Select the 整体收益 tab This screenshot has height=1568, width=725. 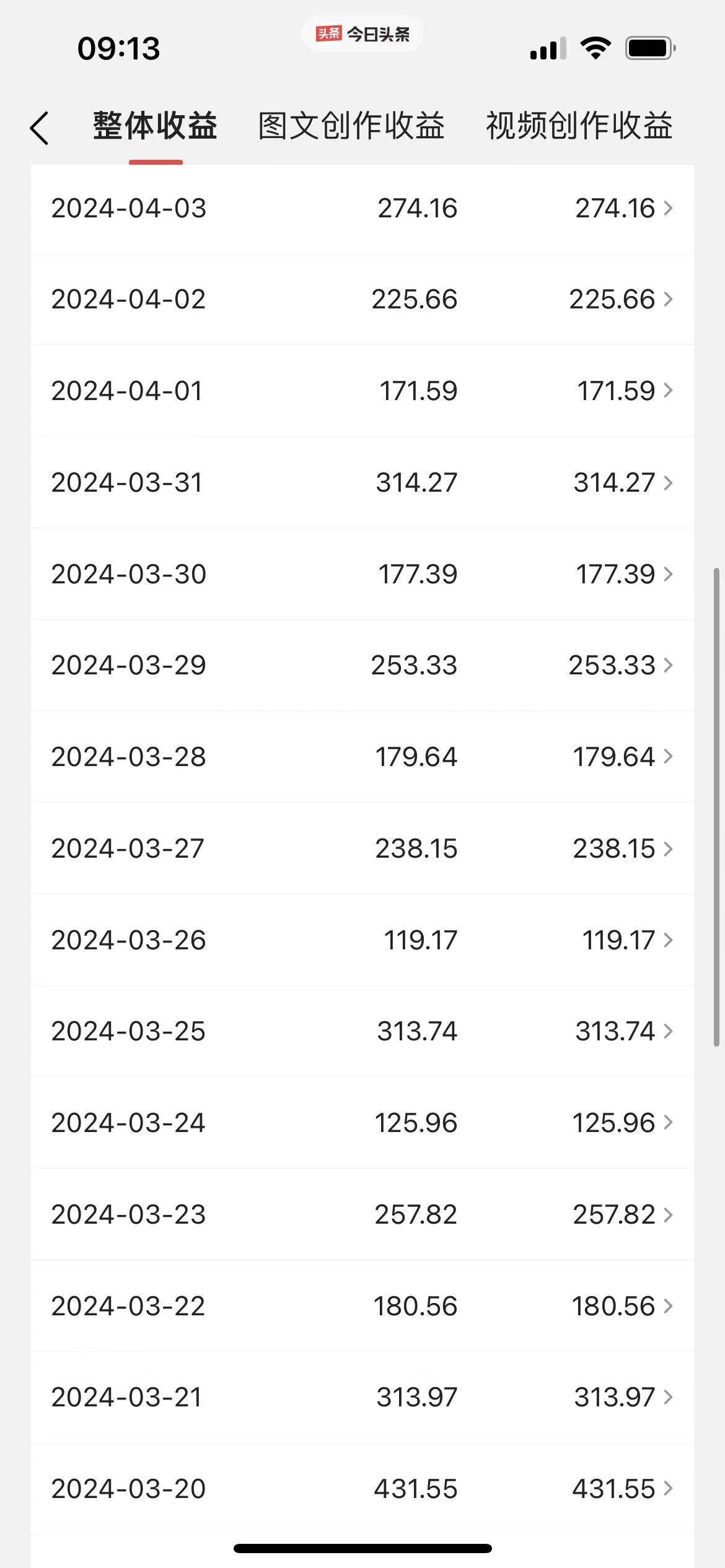156,126
